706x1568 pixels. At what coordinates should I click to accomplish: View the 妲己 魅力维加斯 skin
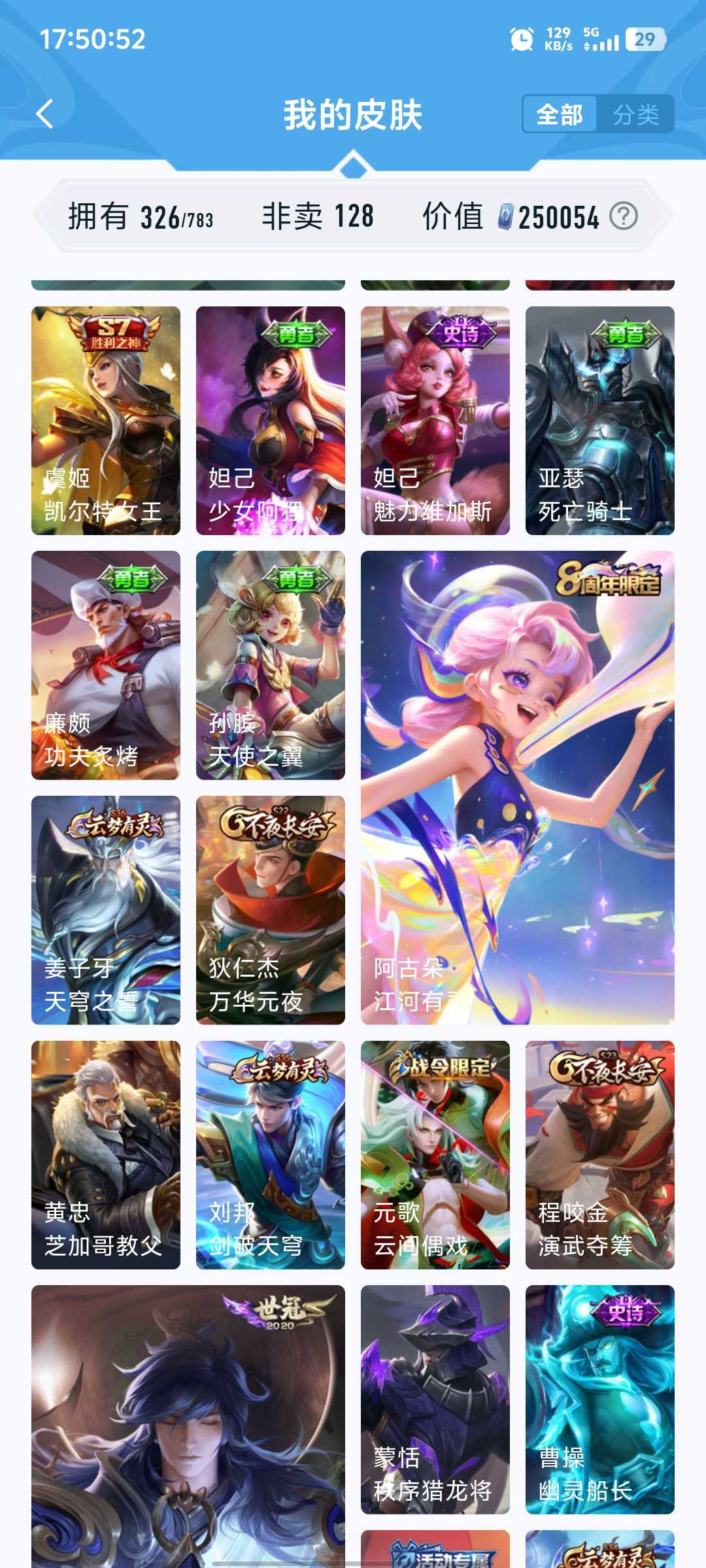(x=435, y=421)
